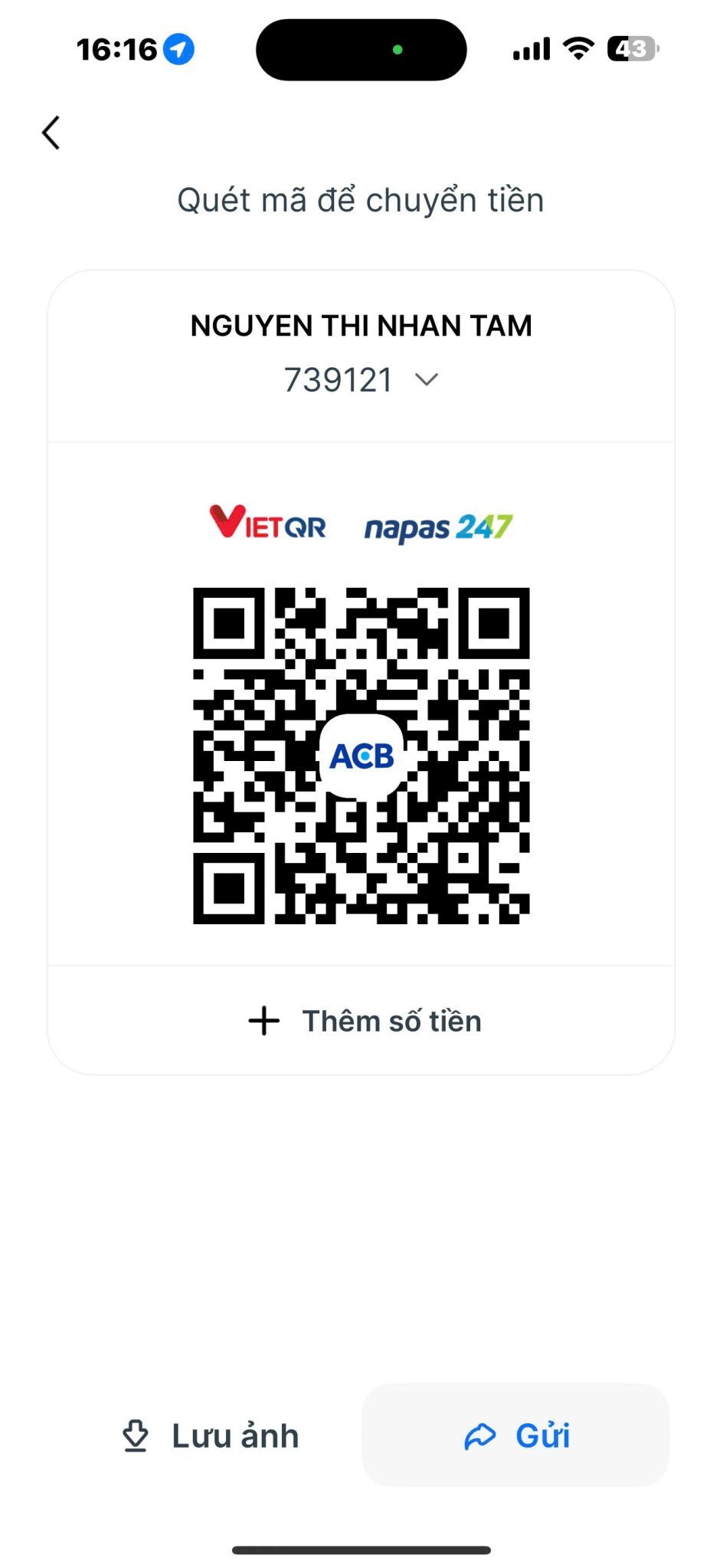Save the QR image with Lưu ảnh
723x1568 pixels.
pyautogui.click(x=211, y=1436)
